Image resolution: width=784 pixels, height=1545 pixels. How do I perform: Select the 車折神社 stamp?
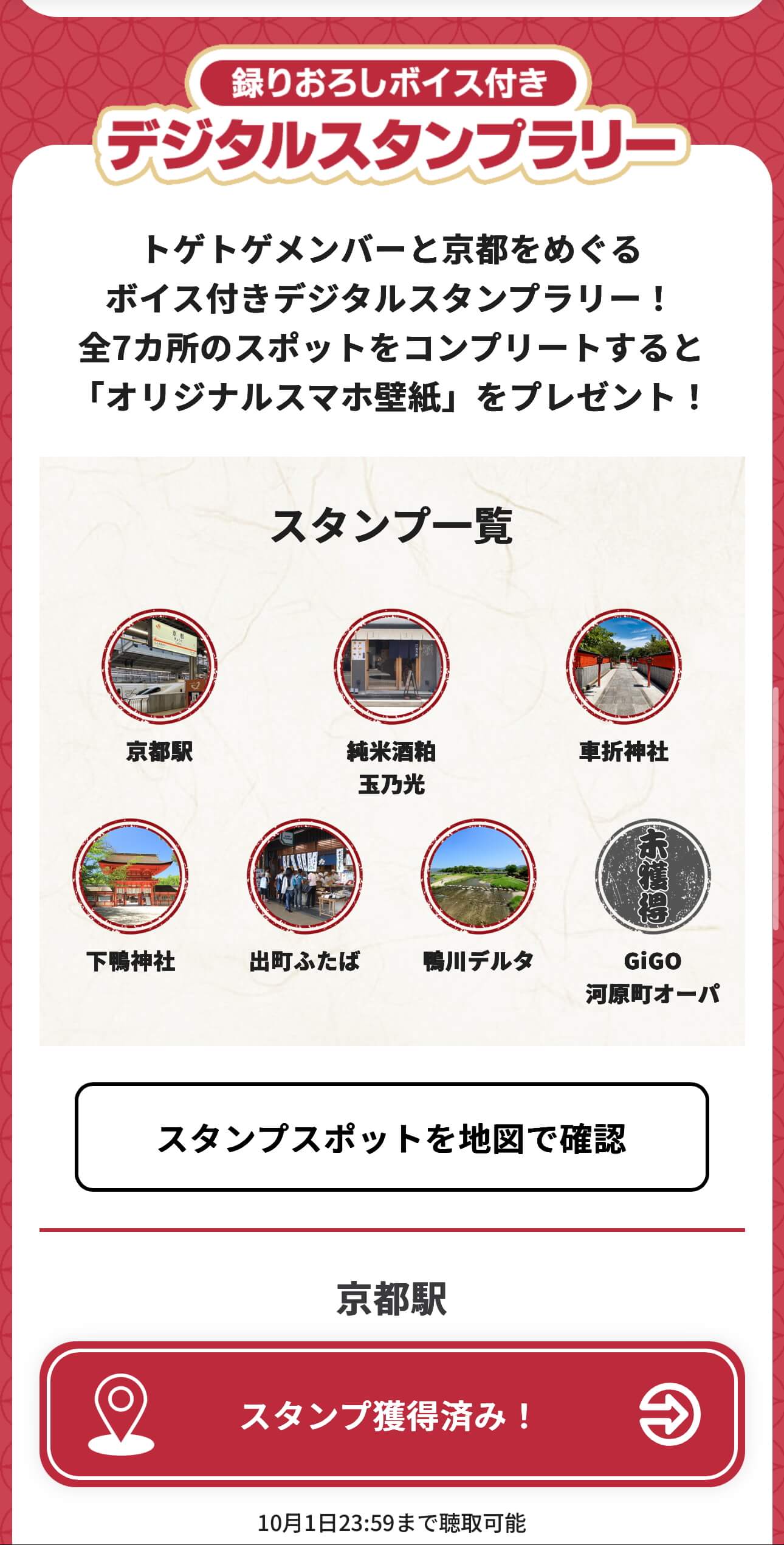tap(624, 667)
